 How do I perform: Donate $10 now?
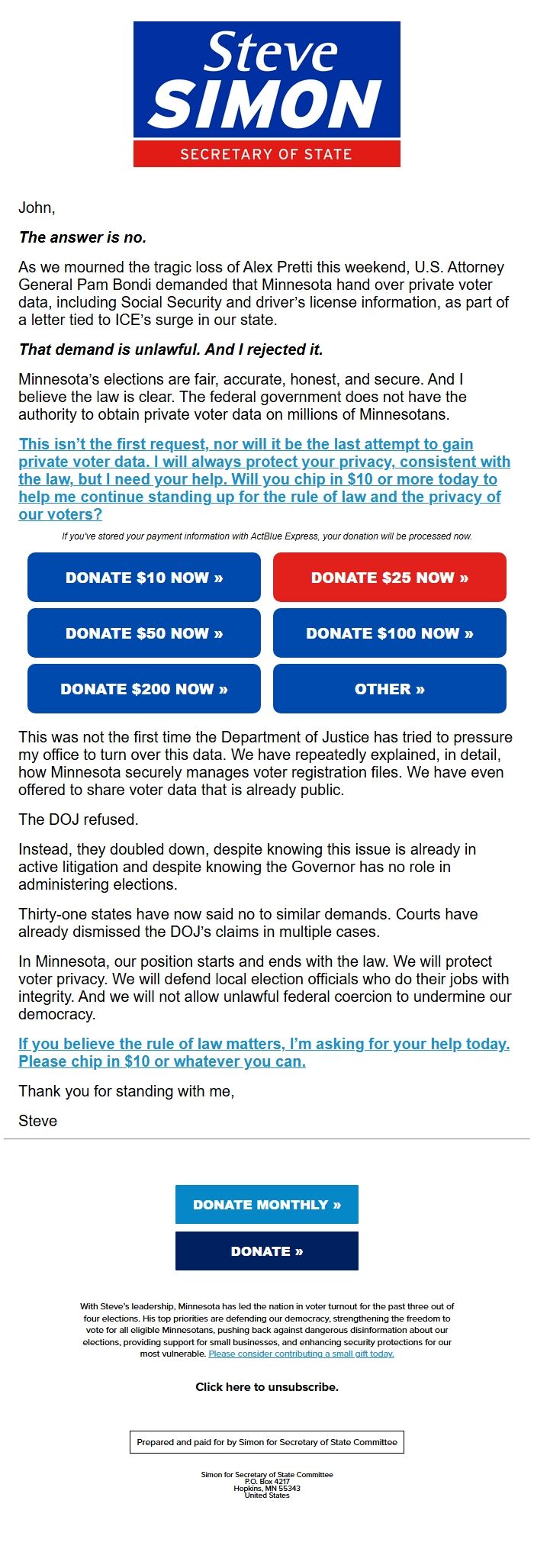pyautogui.click(x=144, y=578)
